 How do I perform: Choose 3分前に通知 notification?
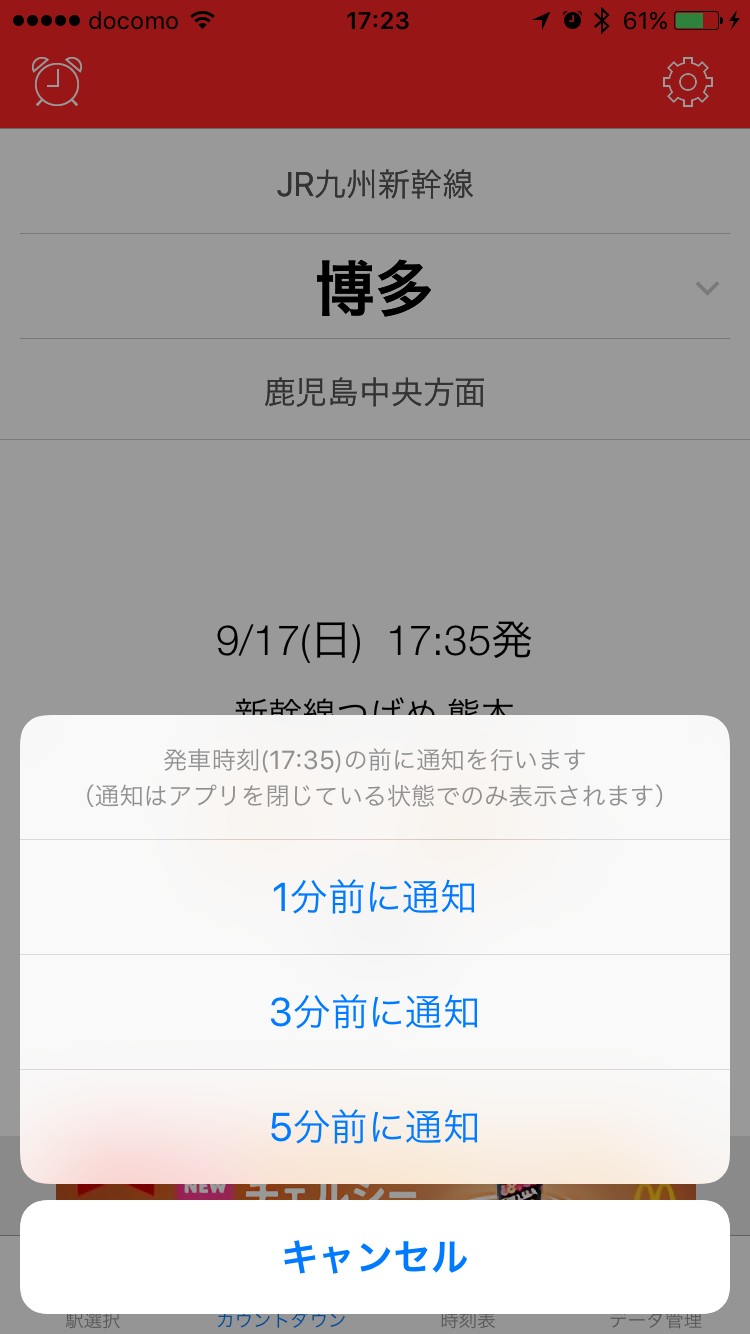tap(374, 1012)
